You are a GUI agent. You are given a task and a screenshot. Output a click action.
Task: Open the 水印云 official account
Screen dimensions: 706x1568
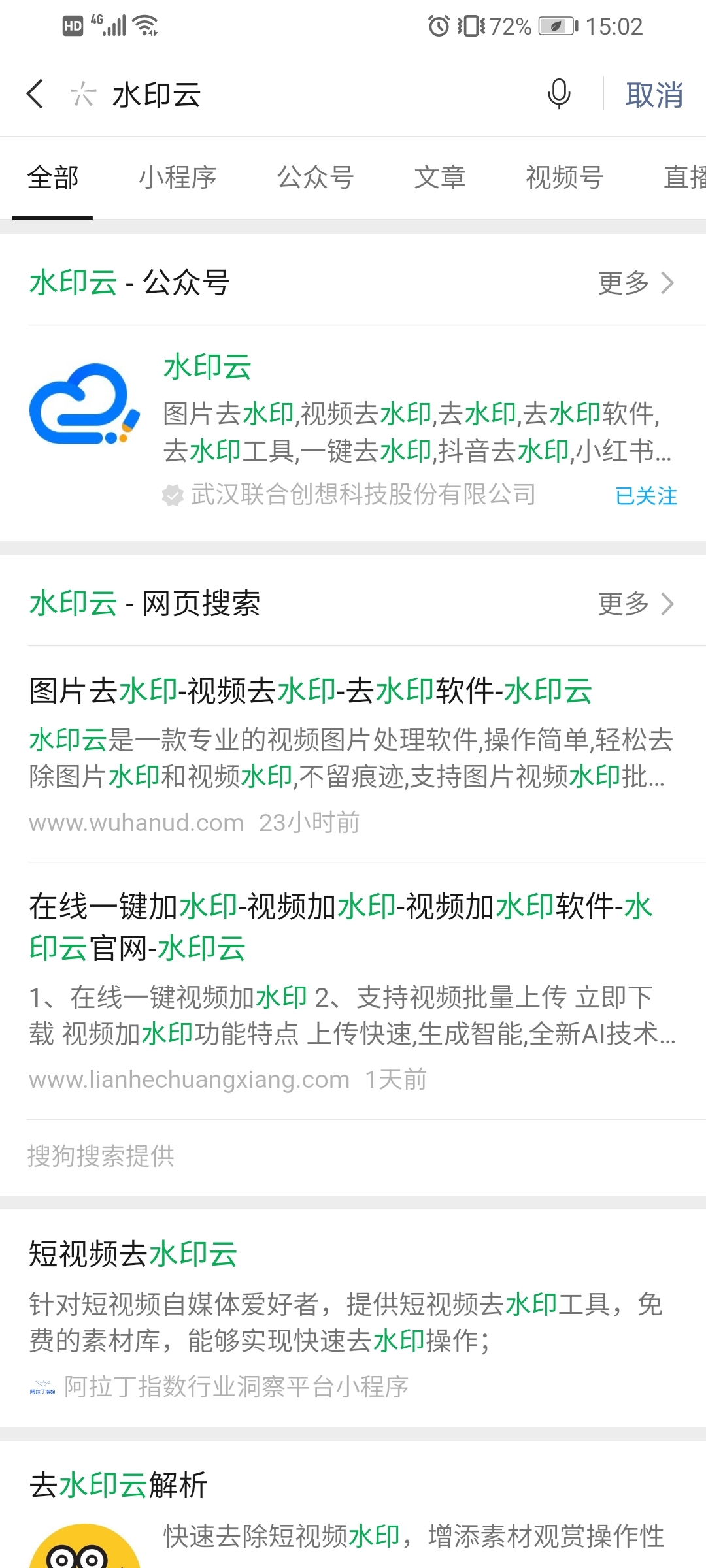click(x=207, y=367)
